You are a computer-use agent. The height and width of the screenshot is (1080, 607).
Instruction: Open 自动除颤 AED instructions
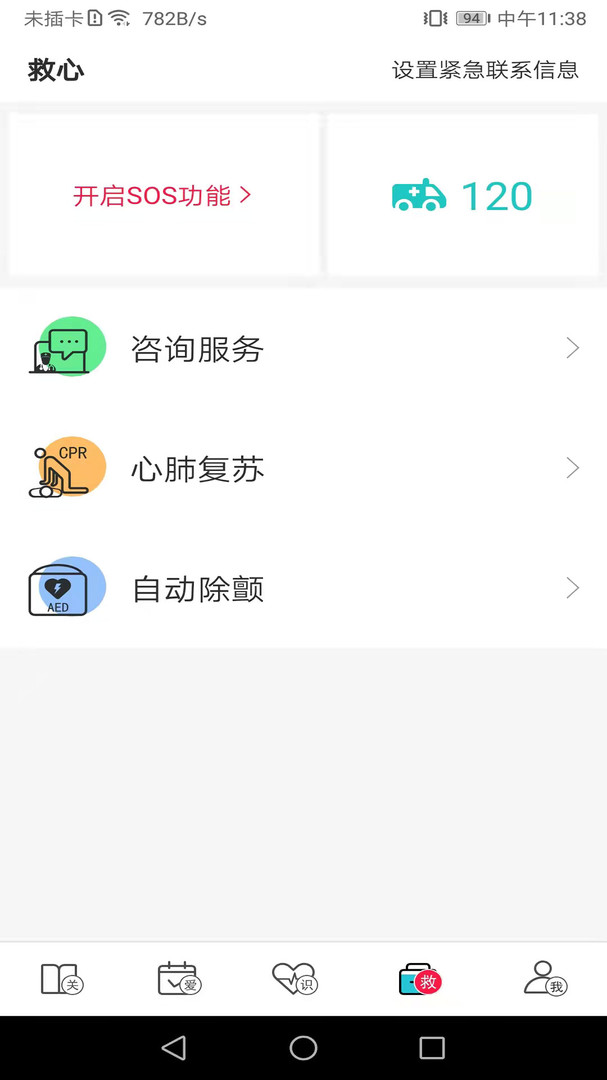303,588
